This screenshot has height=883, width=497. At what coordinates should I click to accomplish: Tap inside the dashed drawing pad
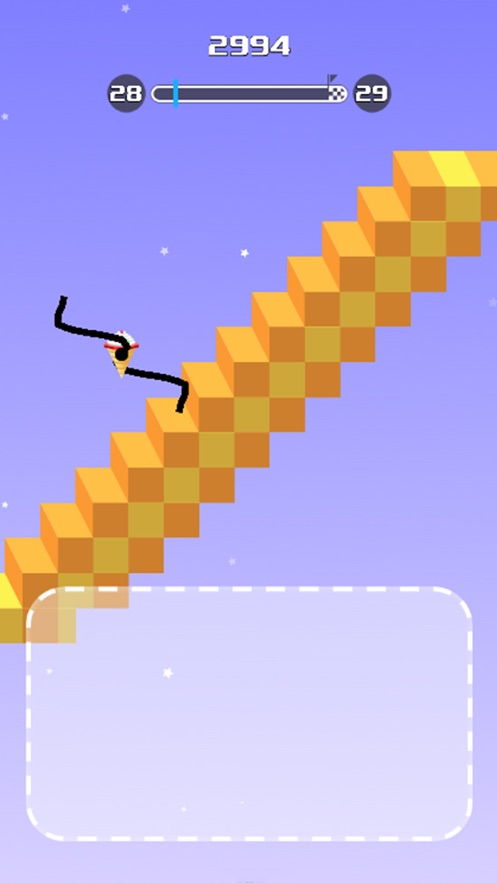click(x=249, y=713)
